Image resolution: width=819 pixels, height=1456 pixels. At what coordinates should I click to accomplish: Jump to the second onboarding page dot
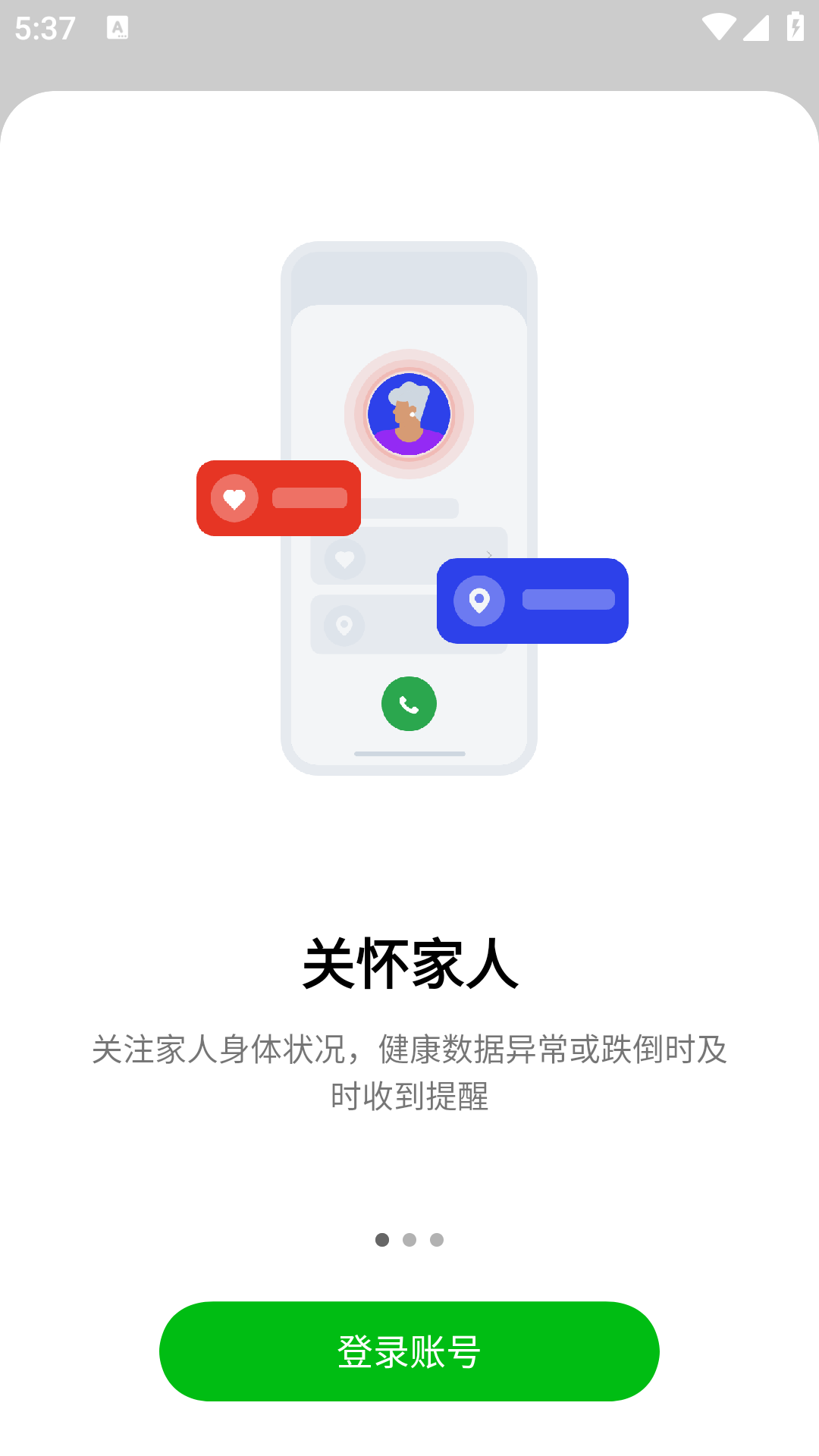tap(409, 1240)
